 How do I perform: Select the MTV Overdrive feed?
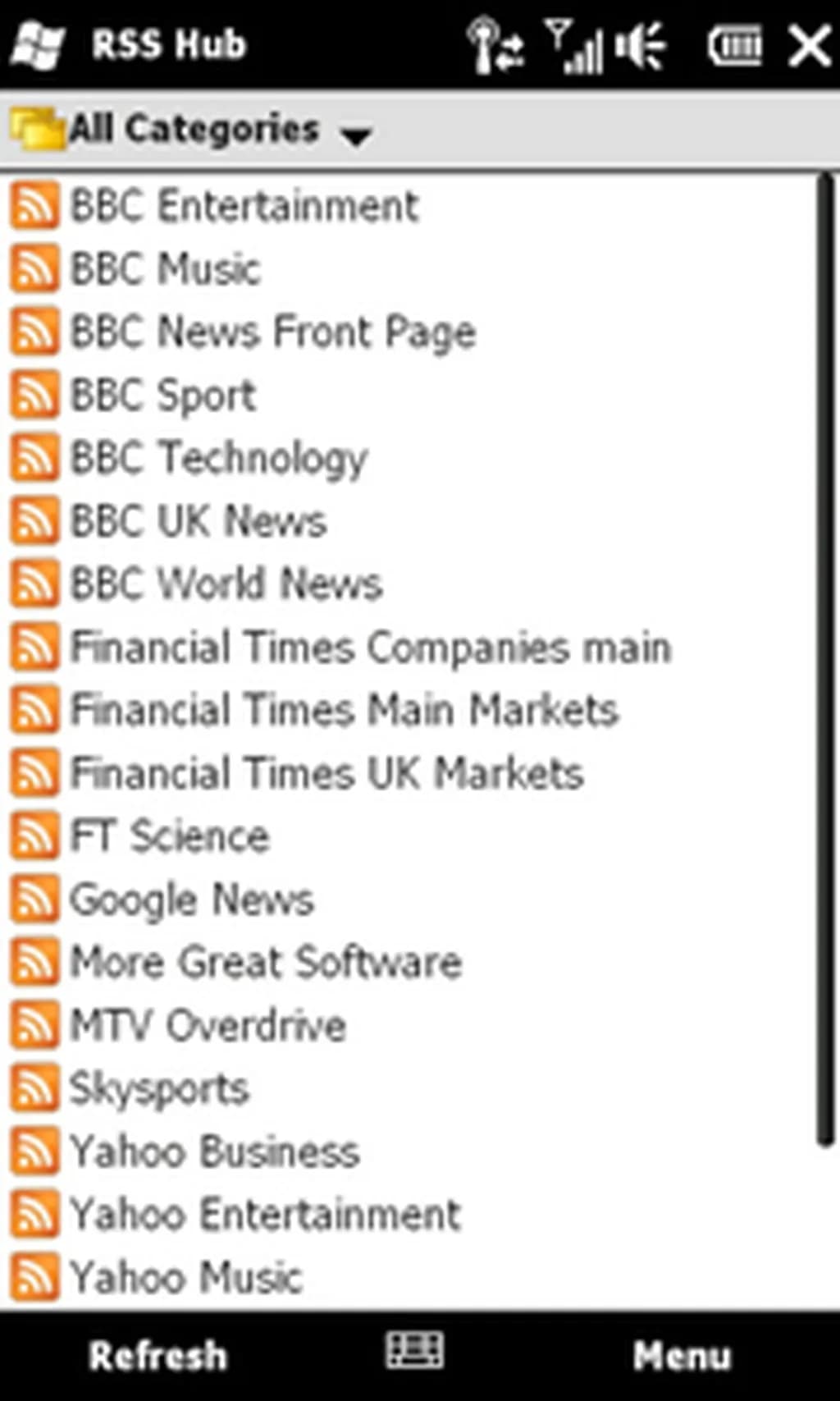pyautogui.click(x=208, y=1026)
